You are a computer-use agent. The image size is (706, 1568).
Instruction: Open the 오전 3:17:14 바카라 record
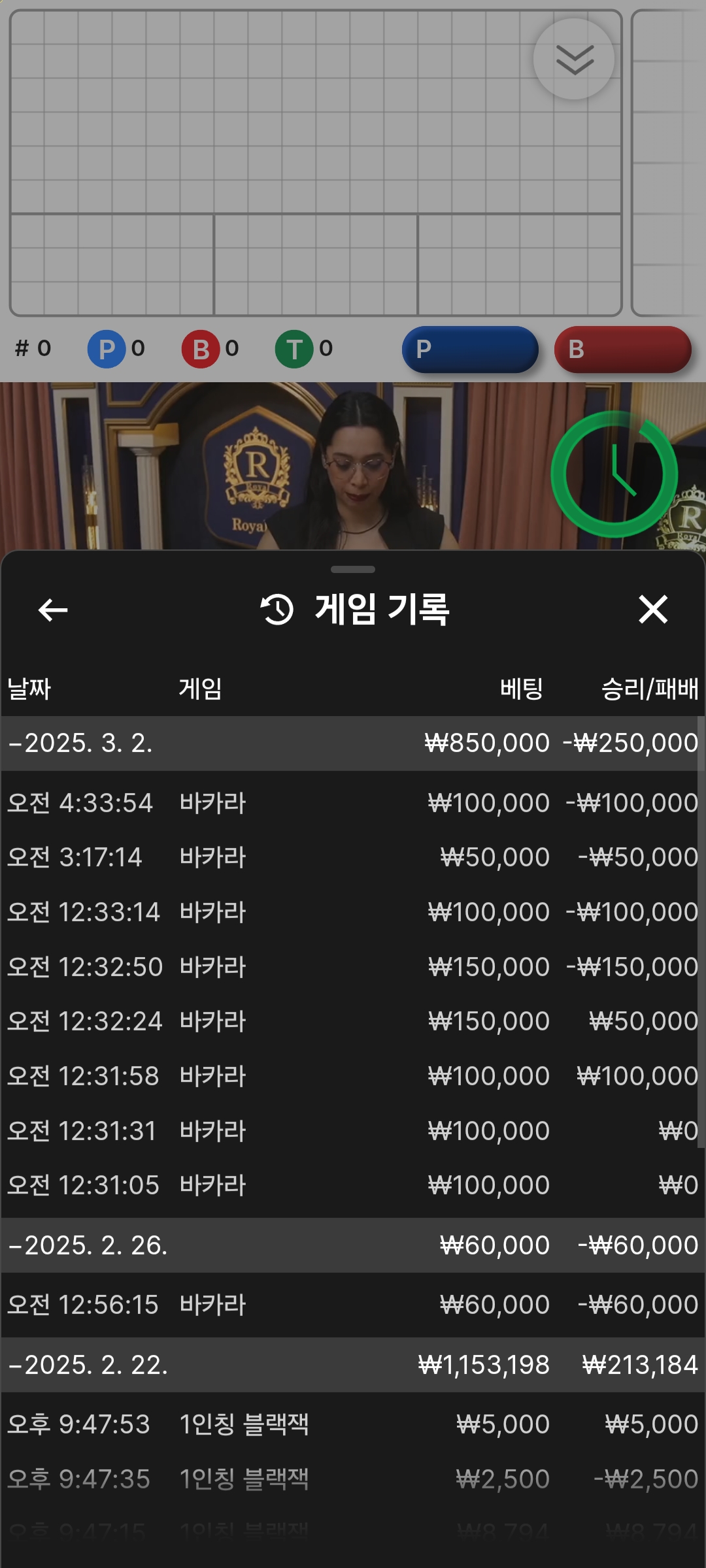click(353, 857)
